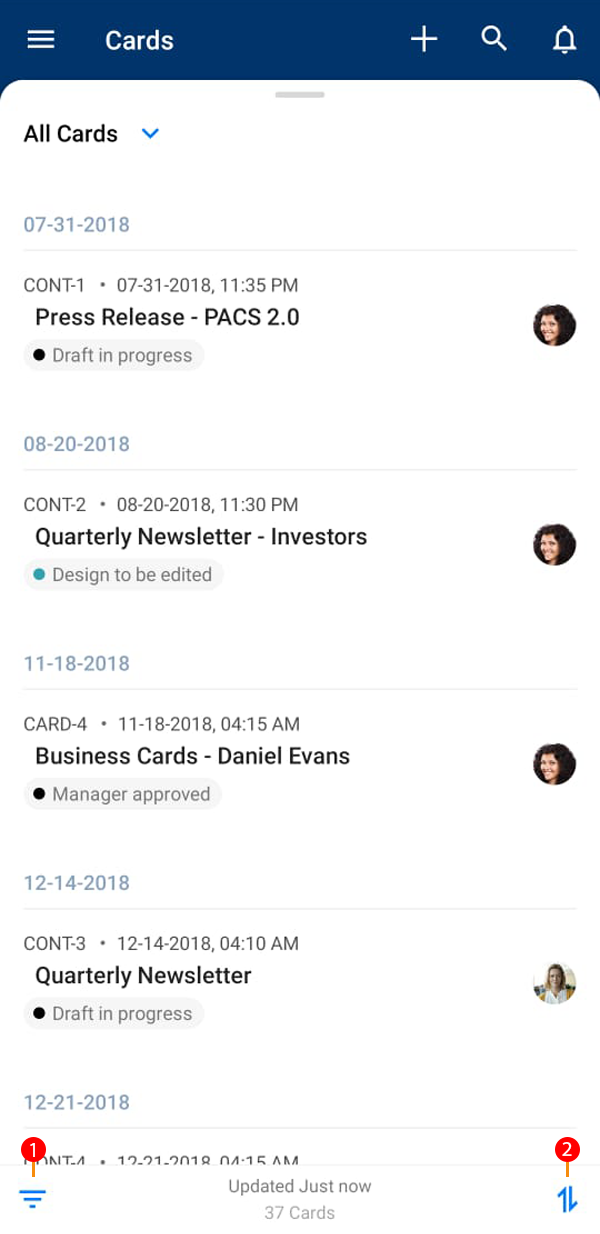Open Quarterly Newsletter - Investors card
Image resolution: width=600 pixels, height=1234 pixels.
(201, 537)
